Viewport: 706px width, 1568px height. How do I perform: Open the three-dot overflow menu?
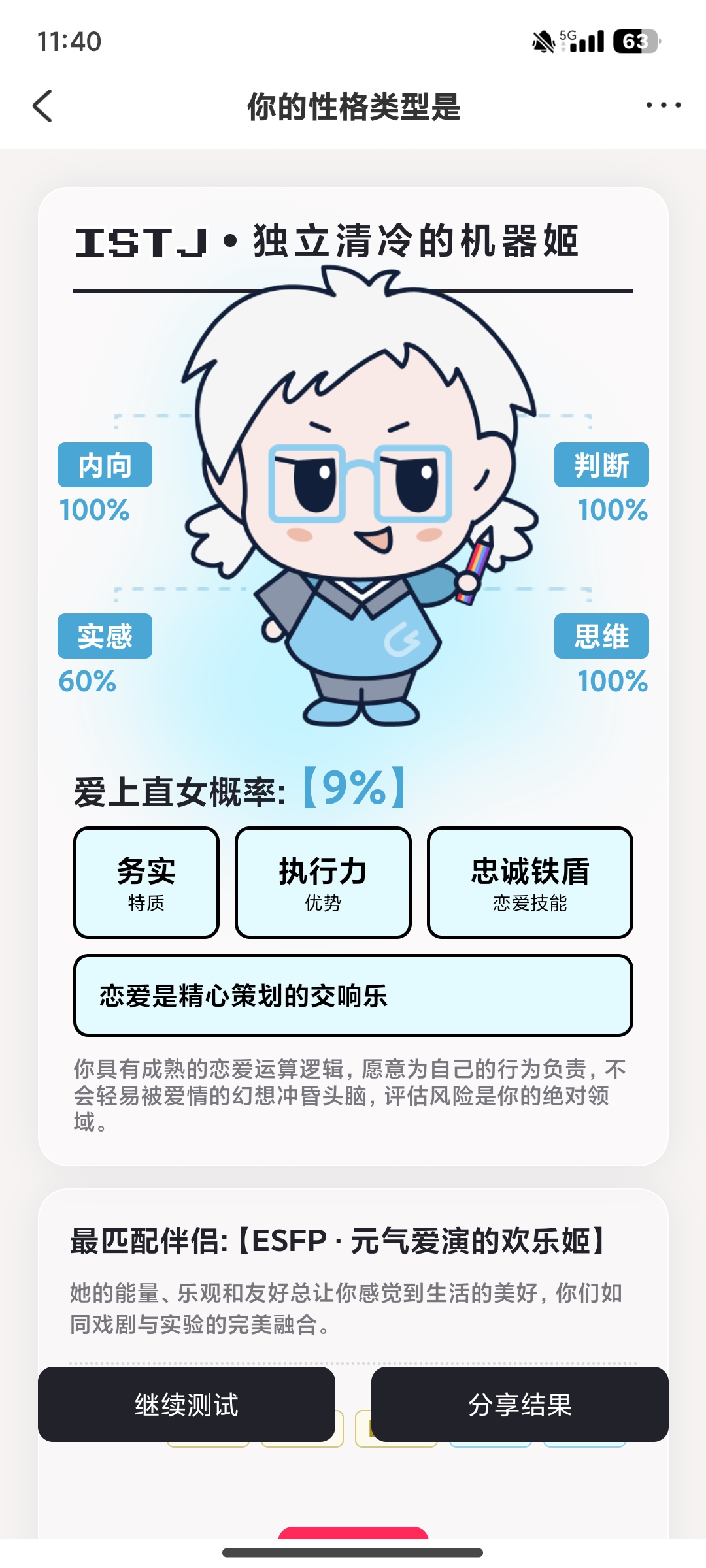pos(664,105)
